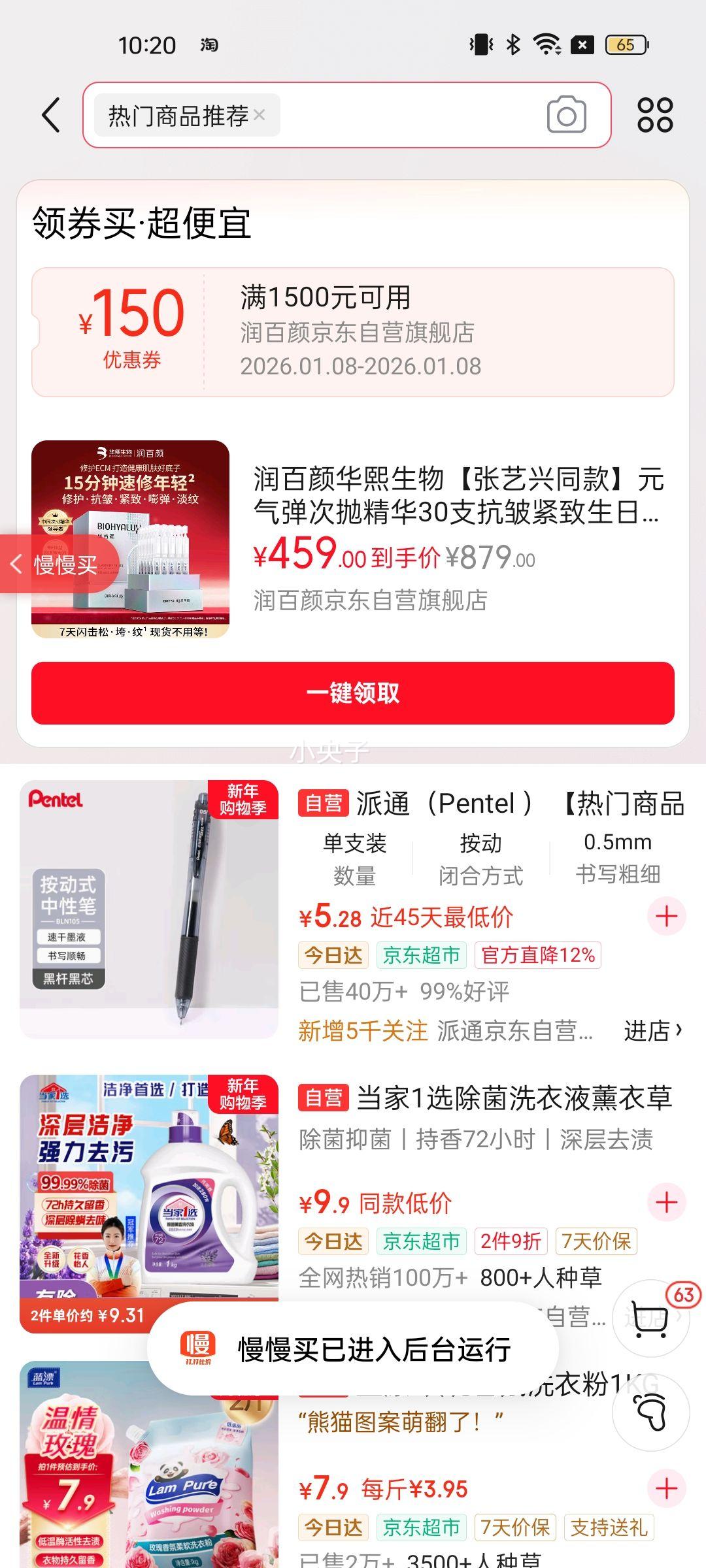Add the Pentel gel pen to cart
706x1568 pixels.
click(665, 917)
